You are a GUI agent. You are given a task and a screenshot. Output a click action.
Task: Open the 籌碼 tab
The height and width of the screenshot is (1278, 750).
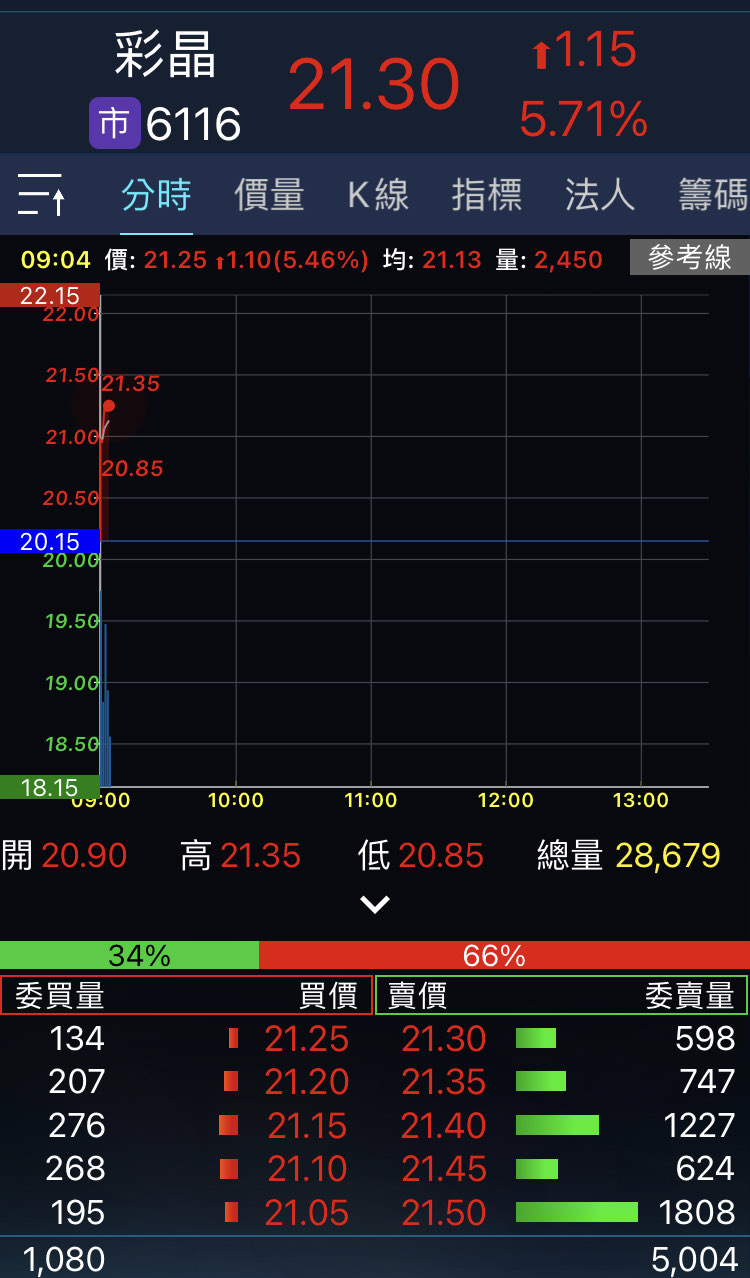(712, 195)
